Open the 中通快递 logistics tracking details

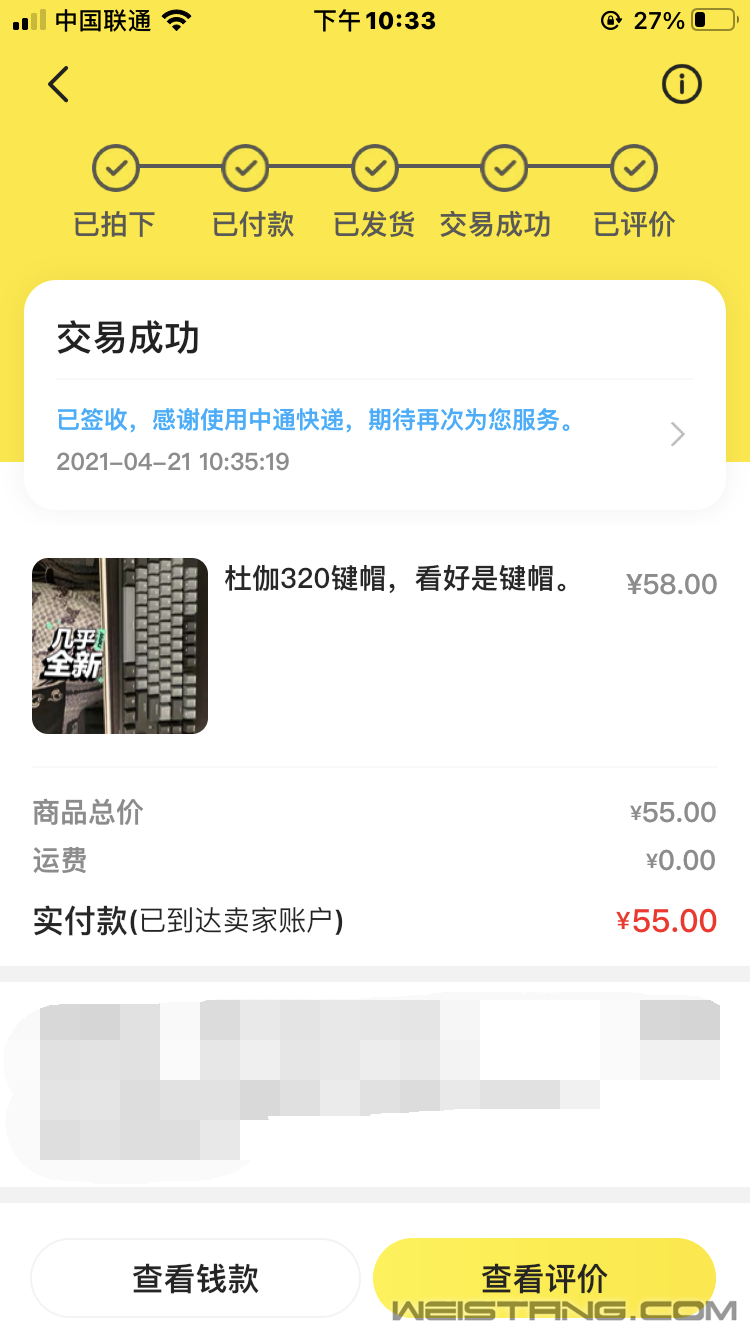coord(375,435)
